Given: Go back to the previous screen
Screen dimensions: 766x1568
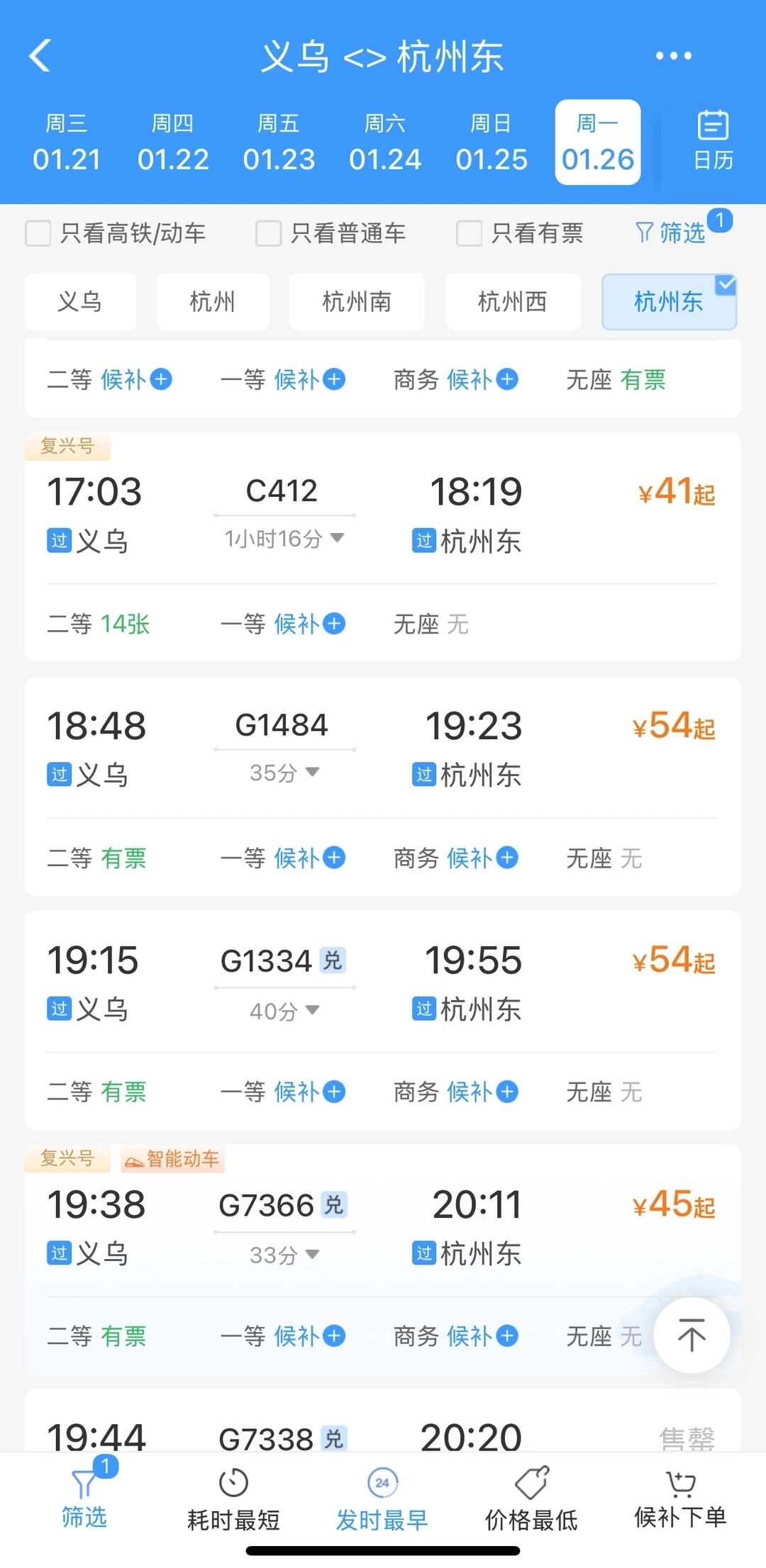Looking at the screenshot, I should (x=40, y=56).
